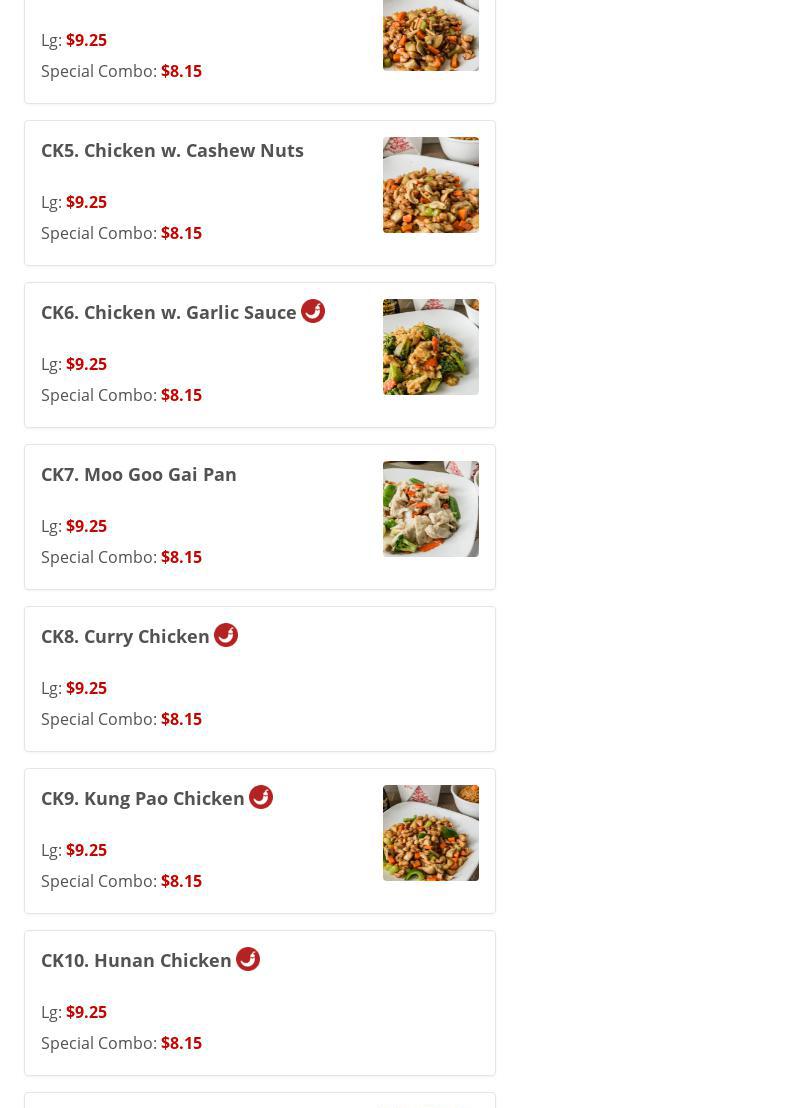Tap the CK9. Kung Pao Chicken card

pos(143,799)
